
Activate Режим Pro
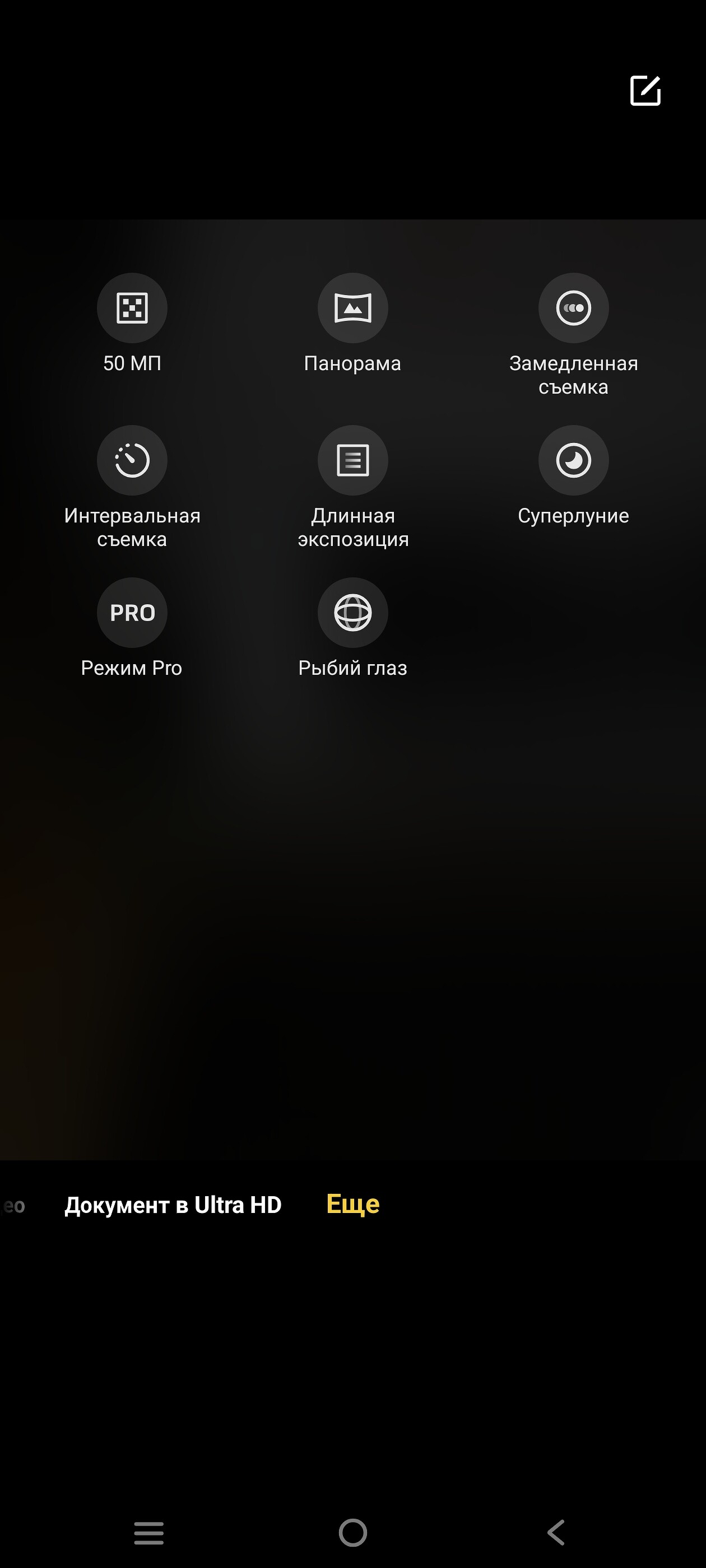click(132, 612)
